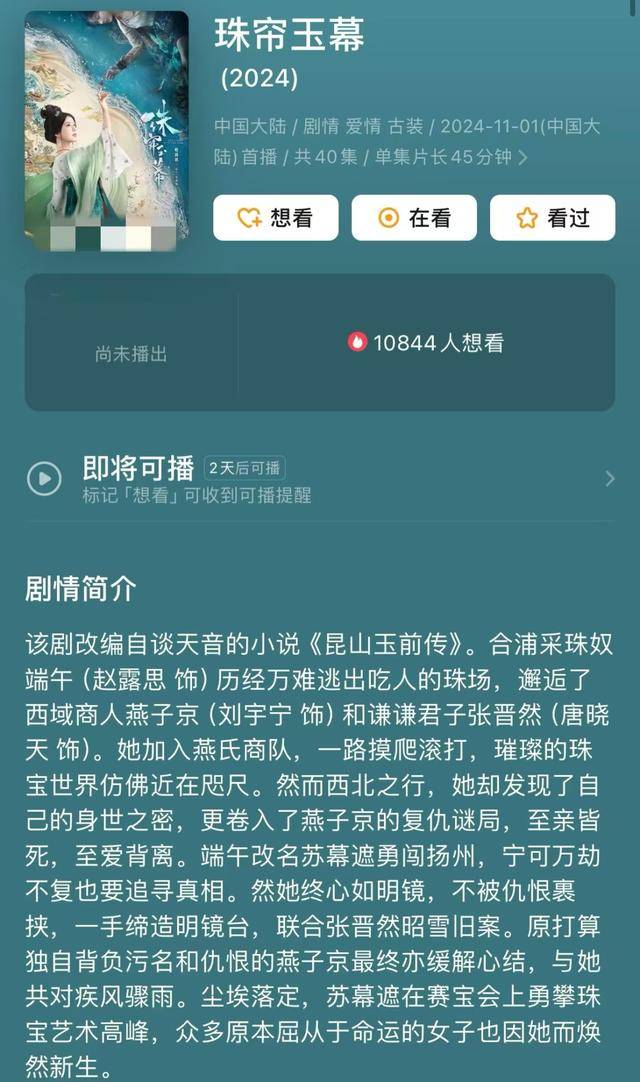The height and width of the screenshot is (1082, 640).
Task: Expand drama details via the chevron after 45分钟
Action: [522, 157]
